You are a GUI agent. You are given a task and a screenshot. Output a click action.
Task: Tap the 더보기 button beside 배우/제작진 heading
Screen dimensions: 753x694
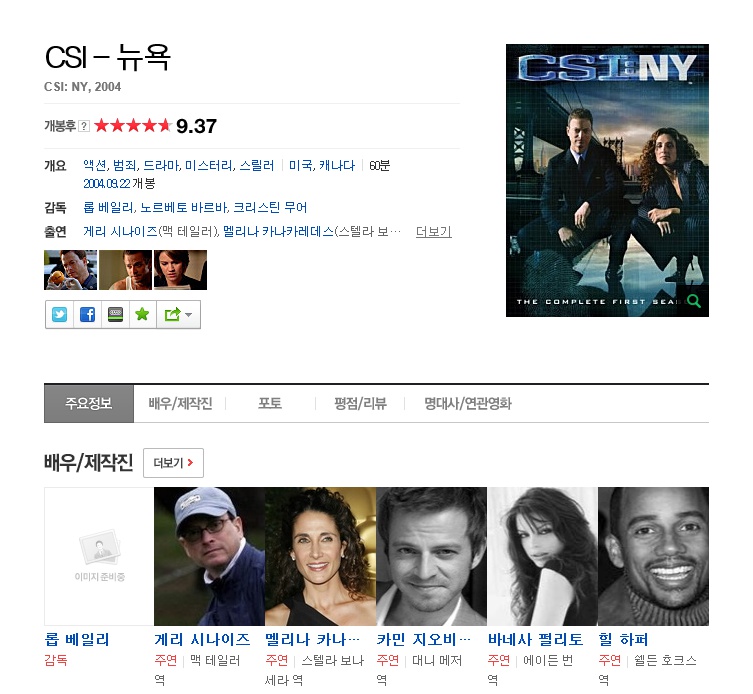pyautogui.click(x=173, y=463)
